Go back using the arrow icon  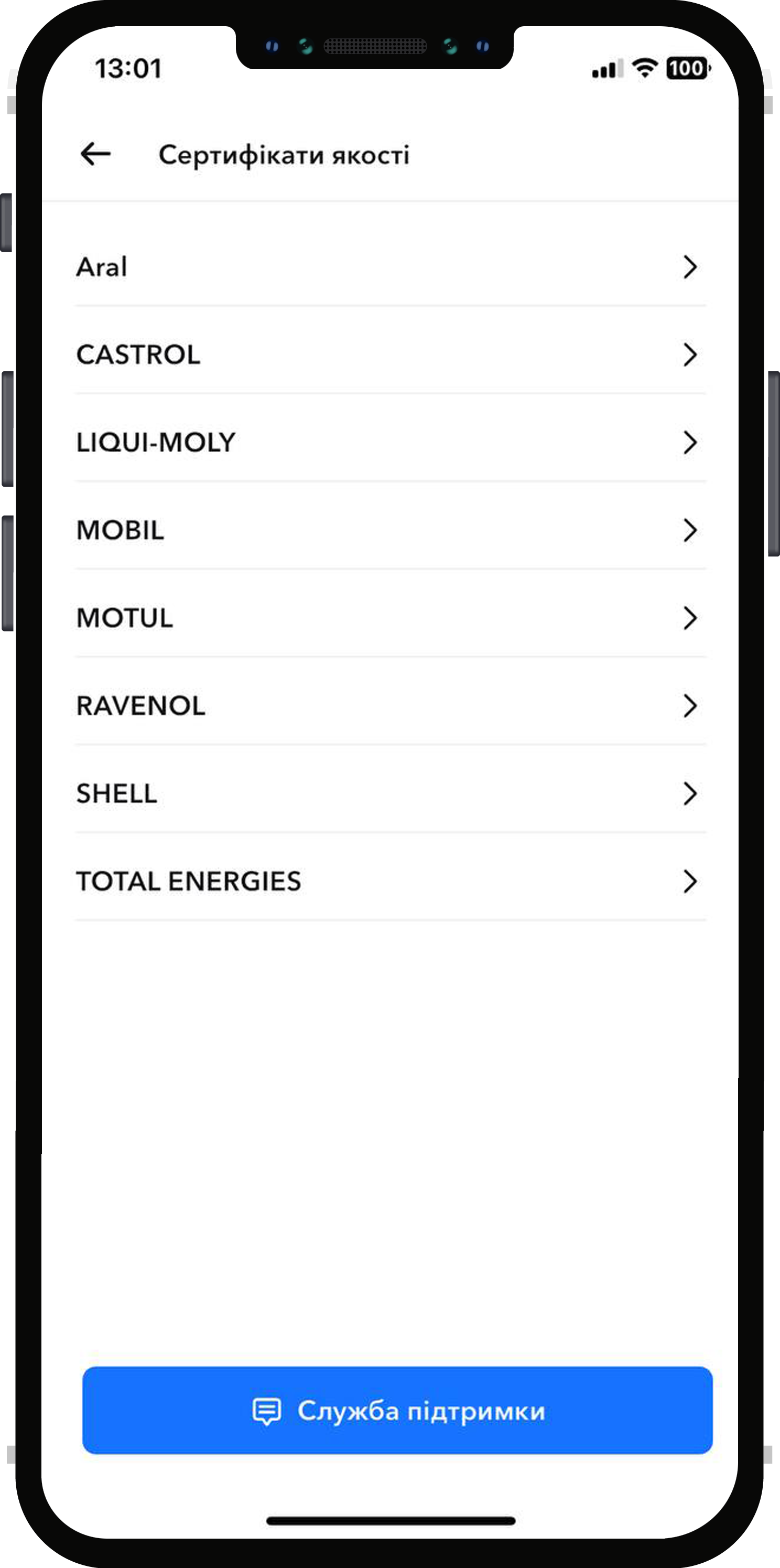[95, 154]
